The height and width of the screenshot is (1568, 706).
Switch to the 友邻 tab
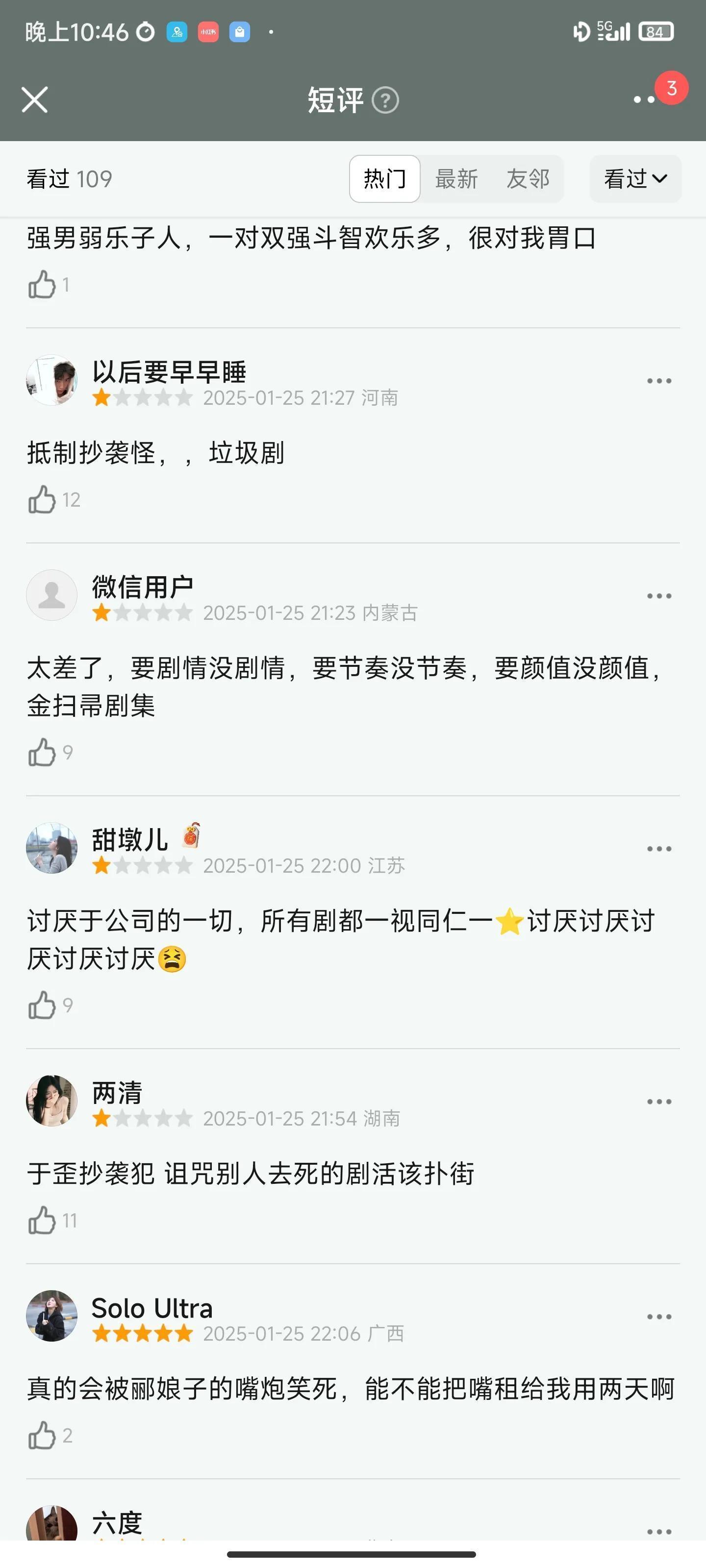pos(528,179)
